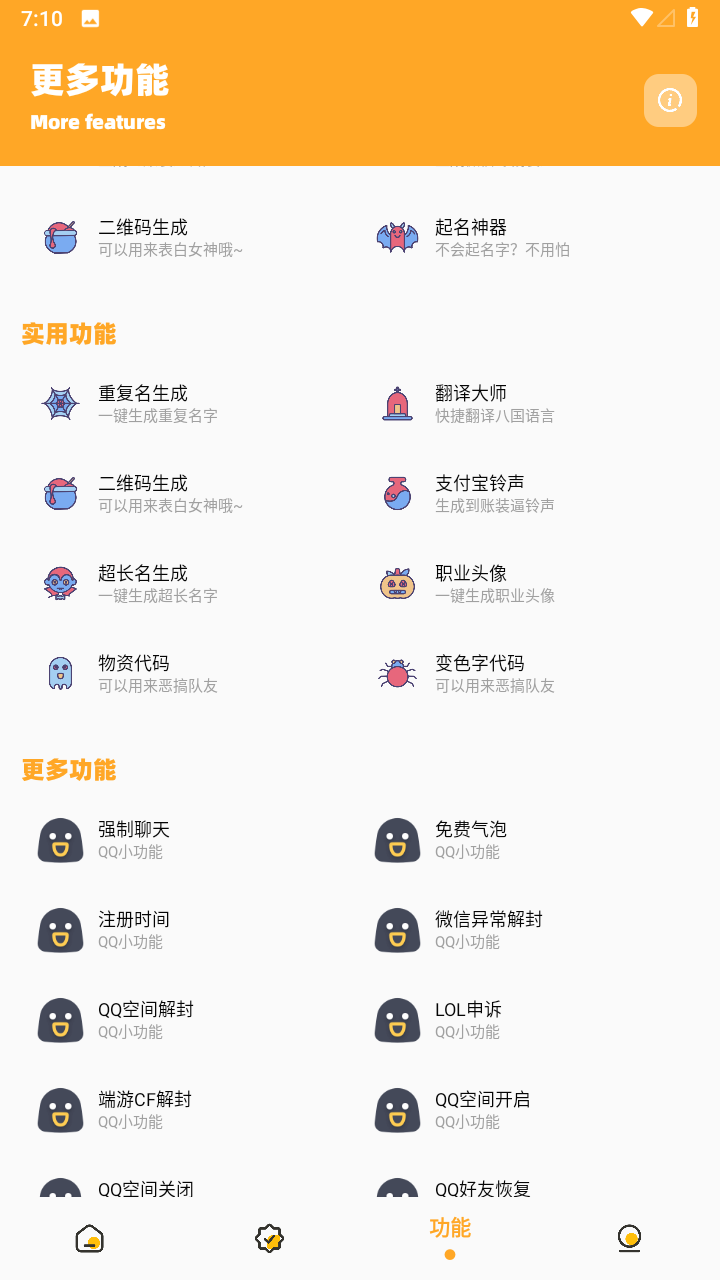Open 端游CF解封 item
The height and width of the screenshot is (1280, 720).
click(191, 1110)
